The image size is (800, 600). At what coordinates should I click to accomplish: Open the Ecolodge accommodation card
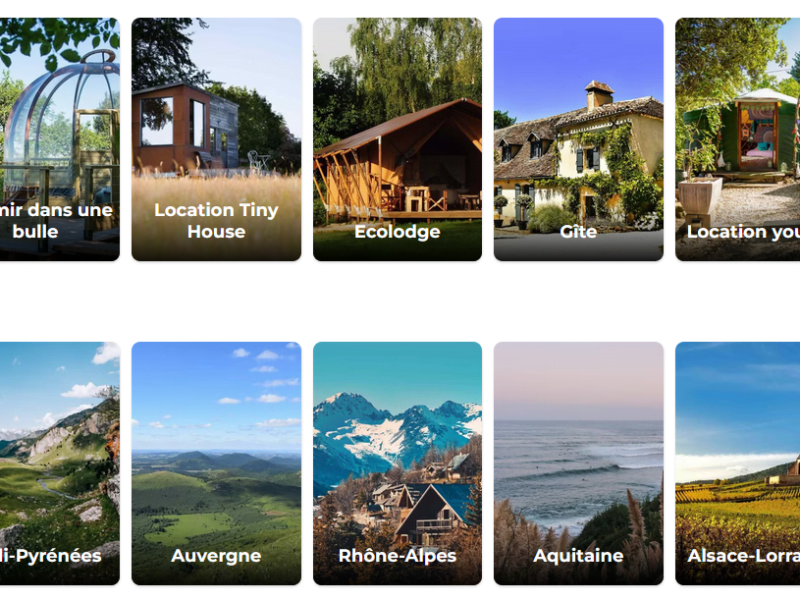397,140
